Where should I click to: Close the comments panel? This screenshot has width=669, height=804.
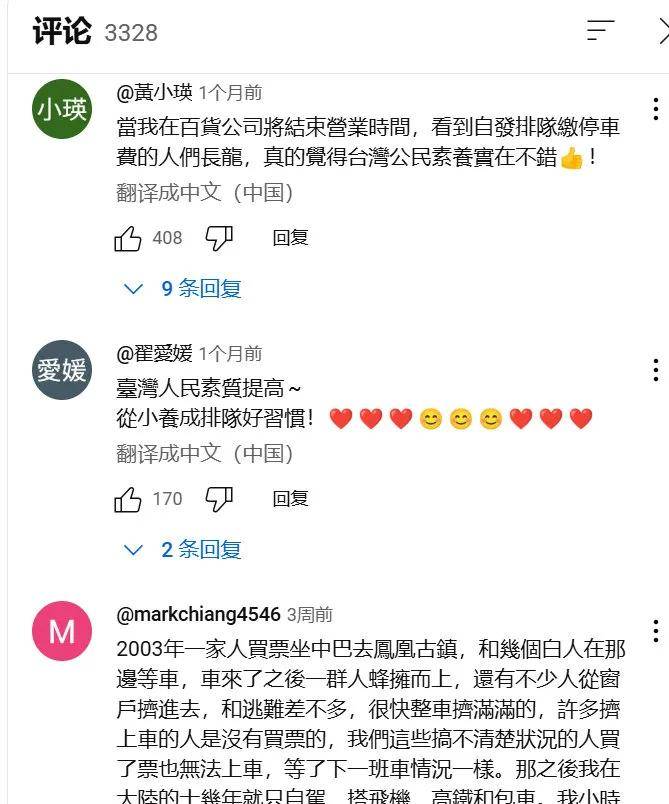tap(663, 31)
